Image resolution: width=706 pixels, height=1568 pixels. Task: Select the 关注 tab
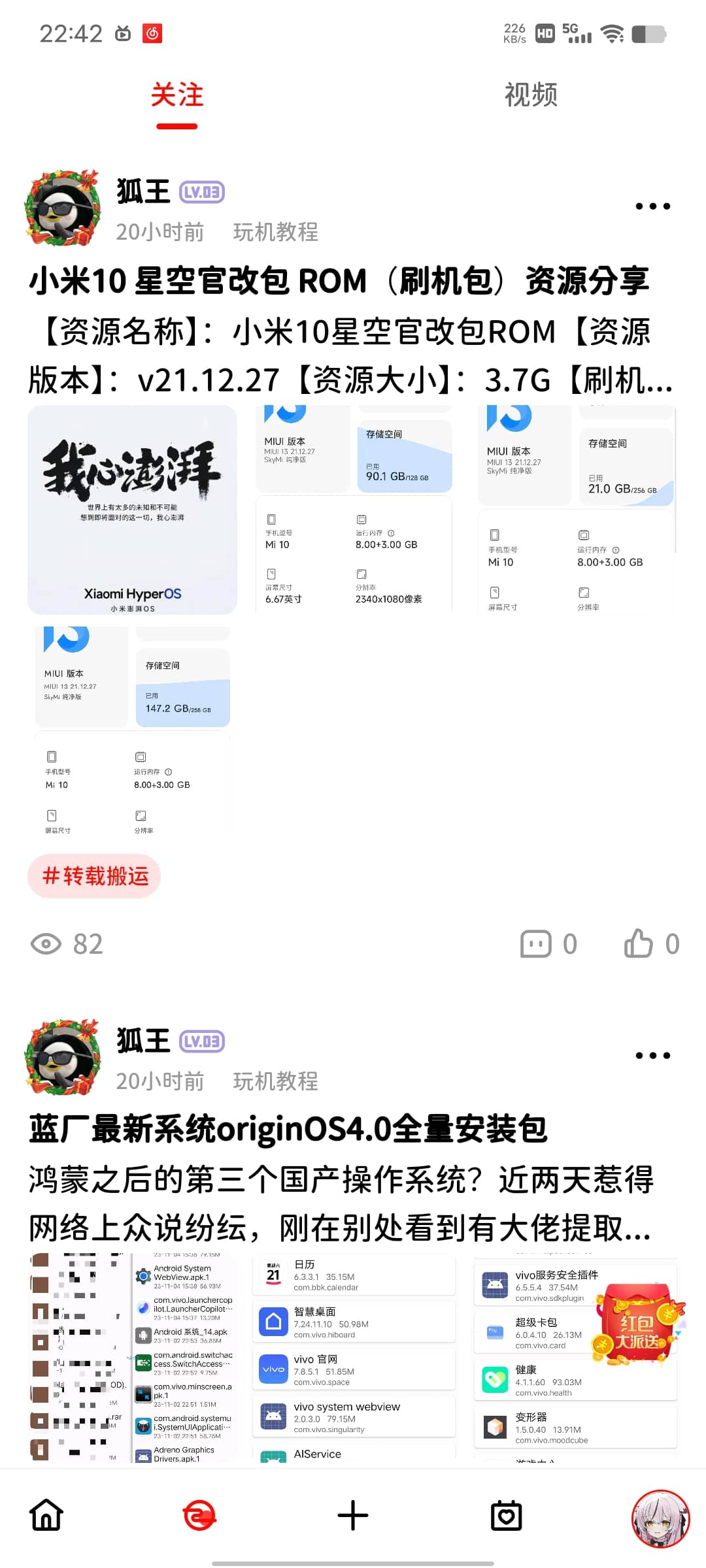tap(176, 95)
